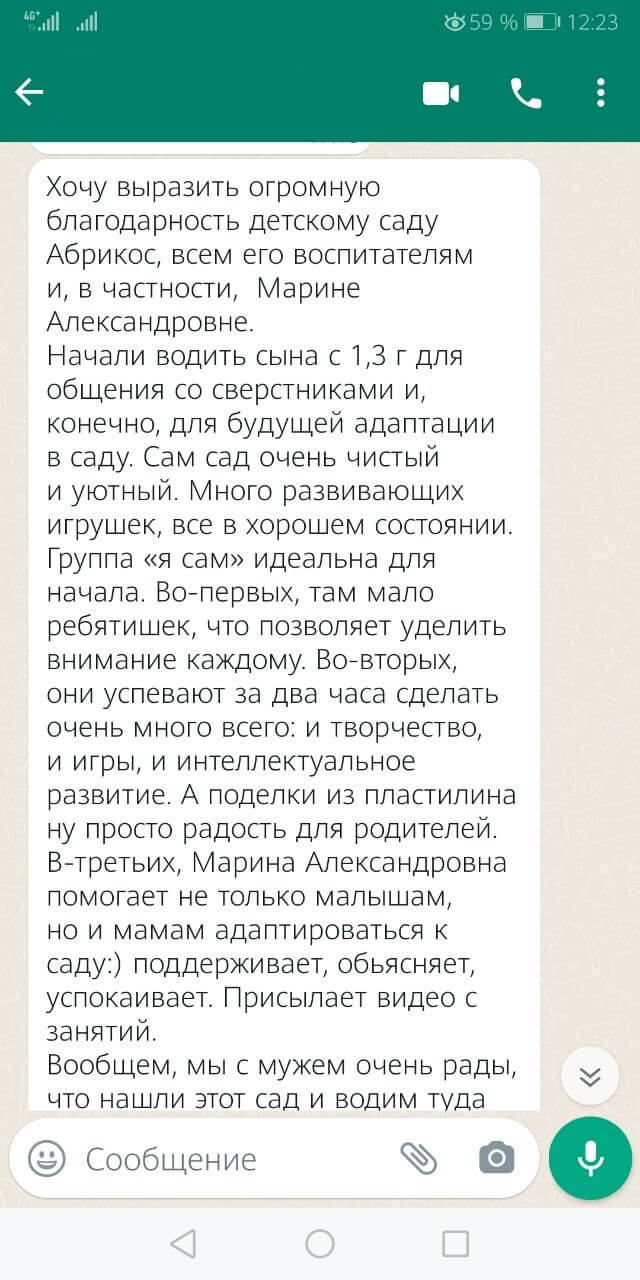Jump to the latest messages
Image resolution: width=640 pixels, height=1280 pixels.
coord(590,1076)
